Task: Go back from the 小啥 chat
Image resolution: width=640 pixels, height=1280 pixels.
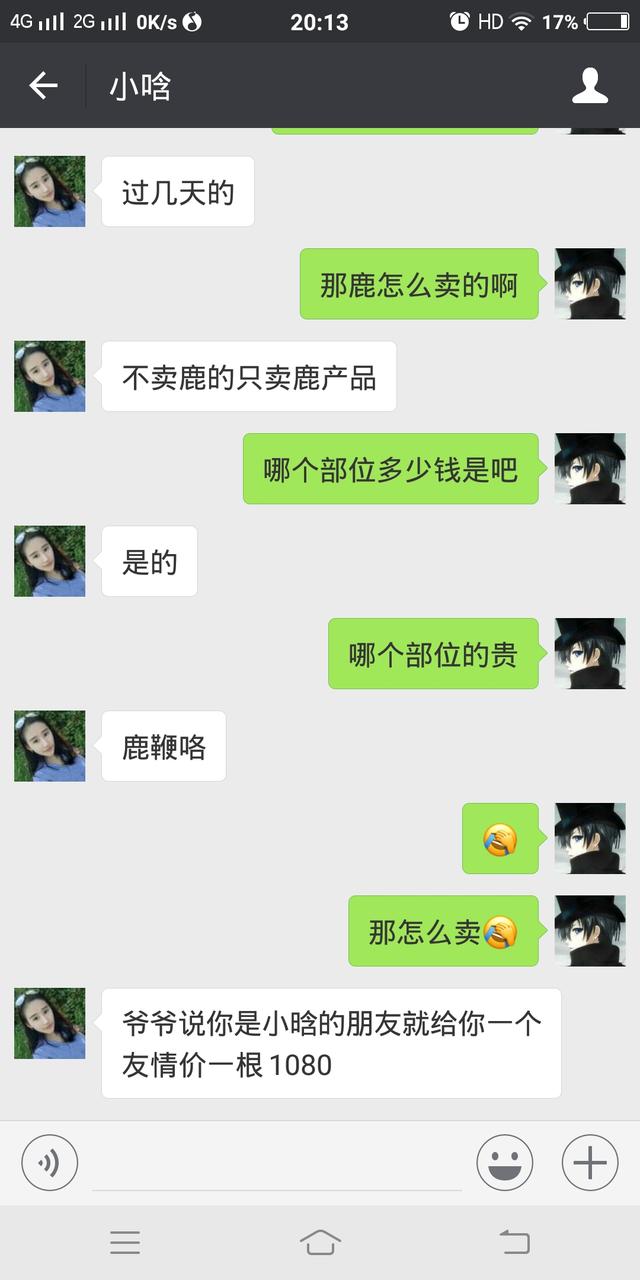Action: pos(43,86)
